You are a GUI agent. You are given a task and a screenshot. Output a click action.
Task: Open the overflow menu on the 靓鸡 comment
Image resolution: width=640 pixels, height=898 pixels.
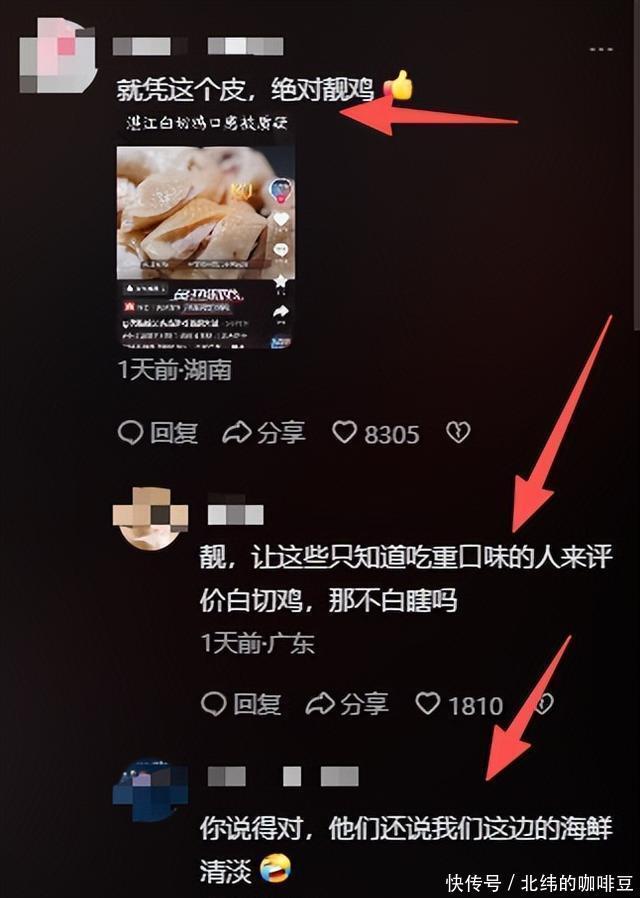coord(600,48)
